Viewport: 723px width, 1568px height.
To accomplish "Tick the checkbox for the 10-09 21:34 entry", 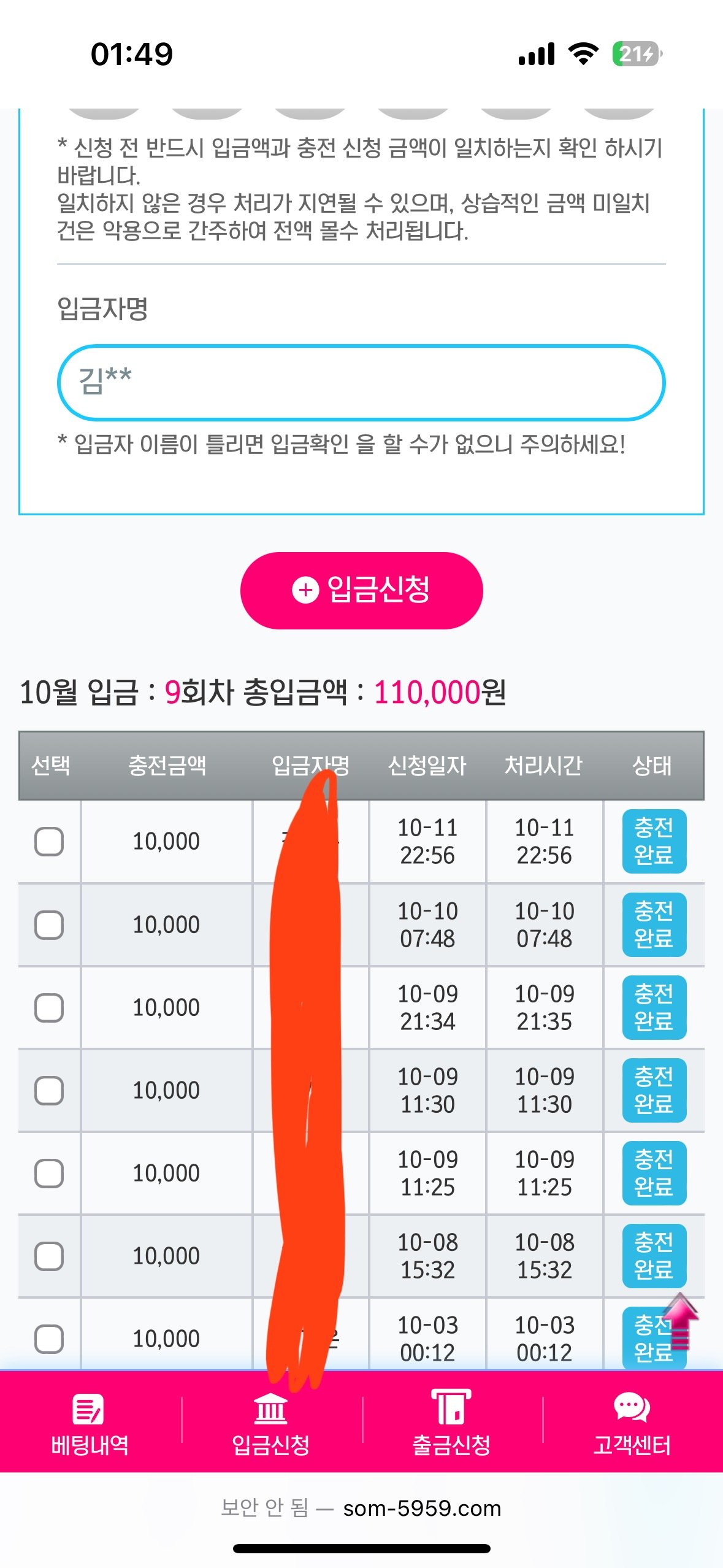I will click(x=49, y=1007).
